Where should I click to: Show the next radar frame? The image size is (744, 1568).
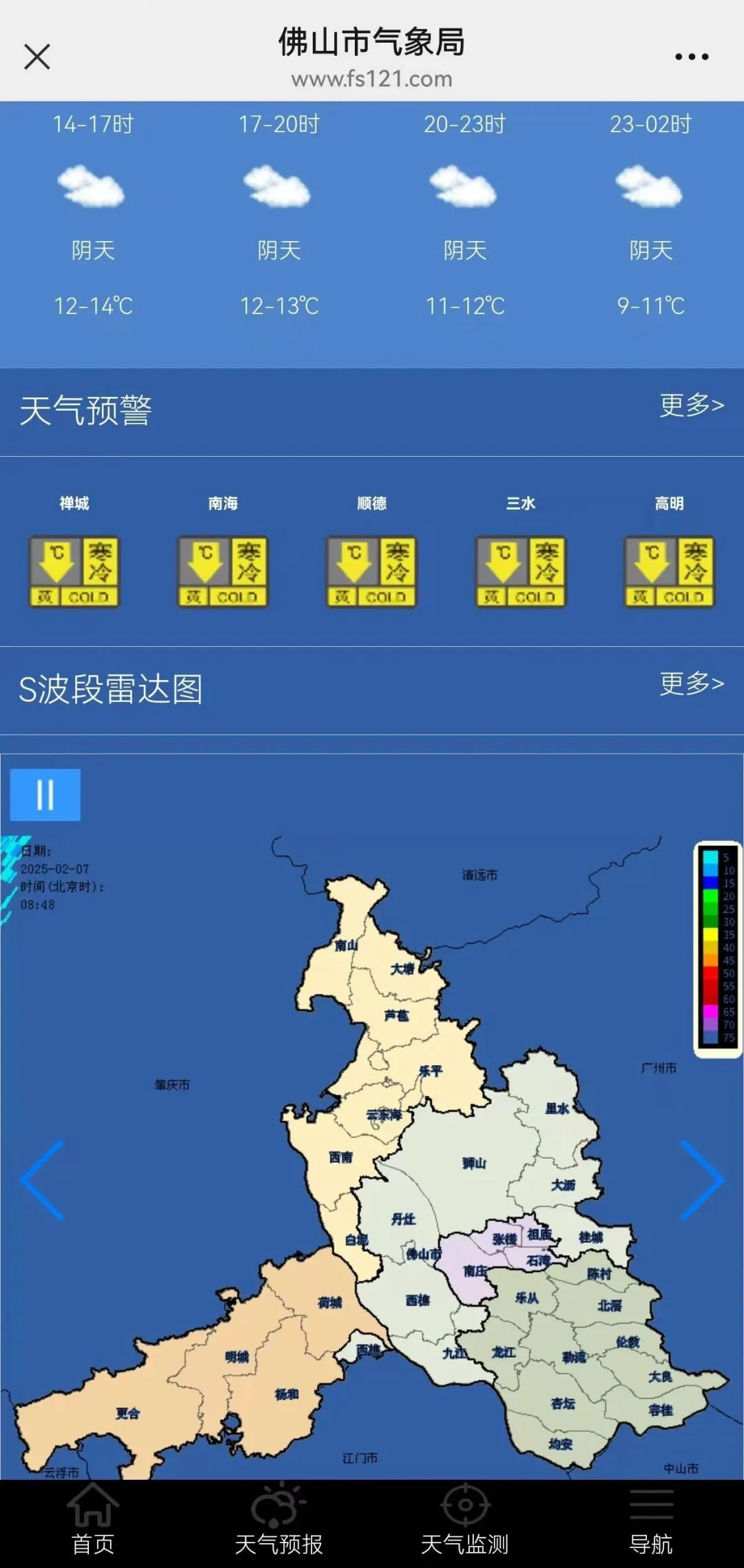702,1179
